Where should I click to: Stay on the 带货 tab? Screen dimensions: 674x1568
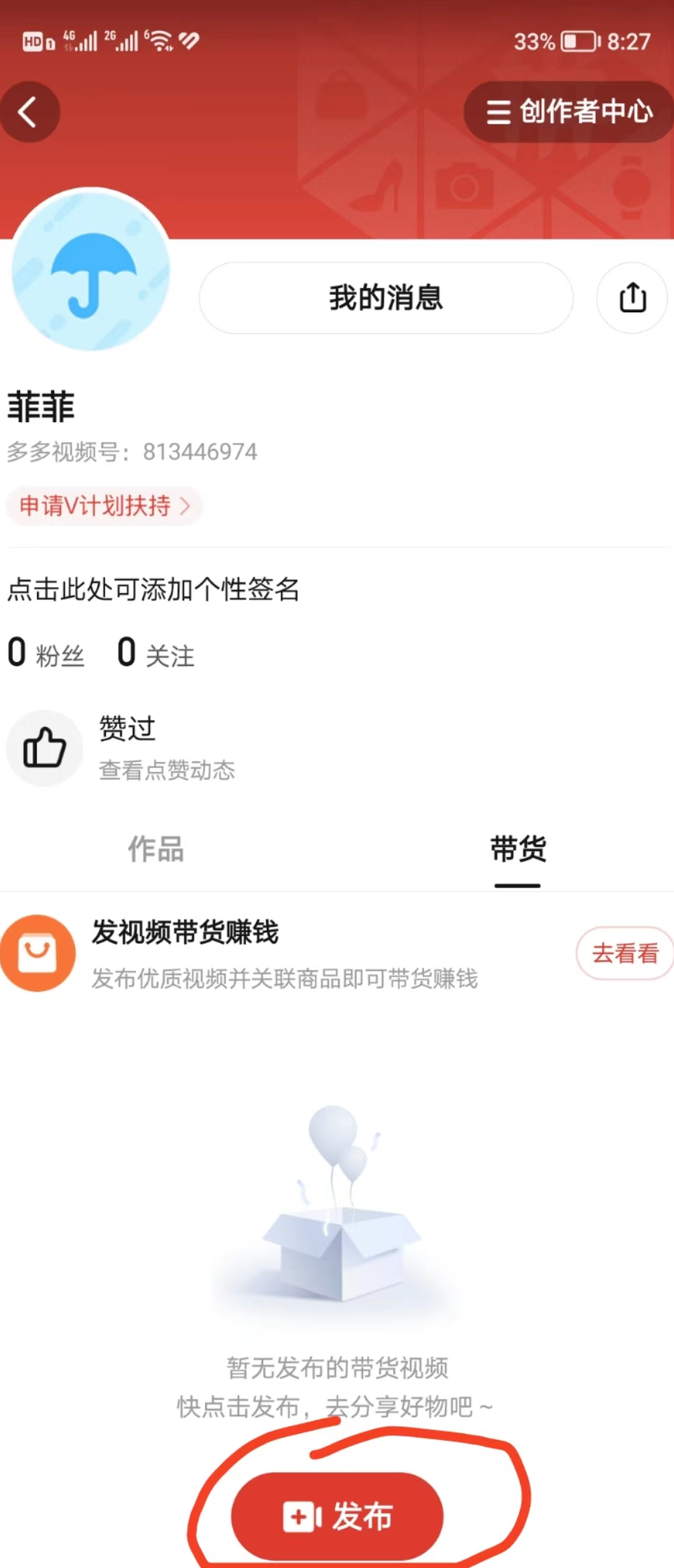click(519, 850)
